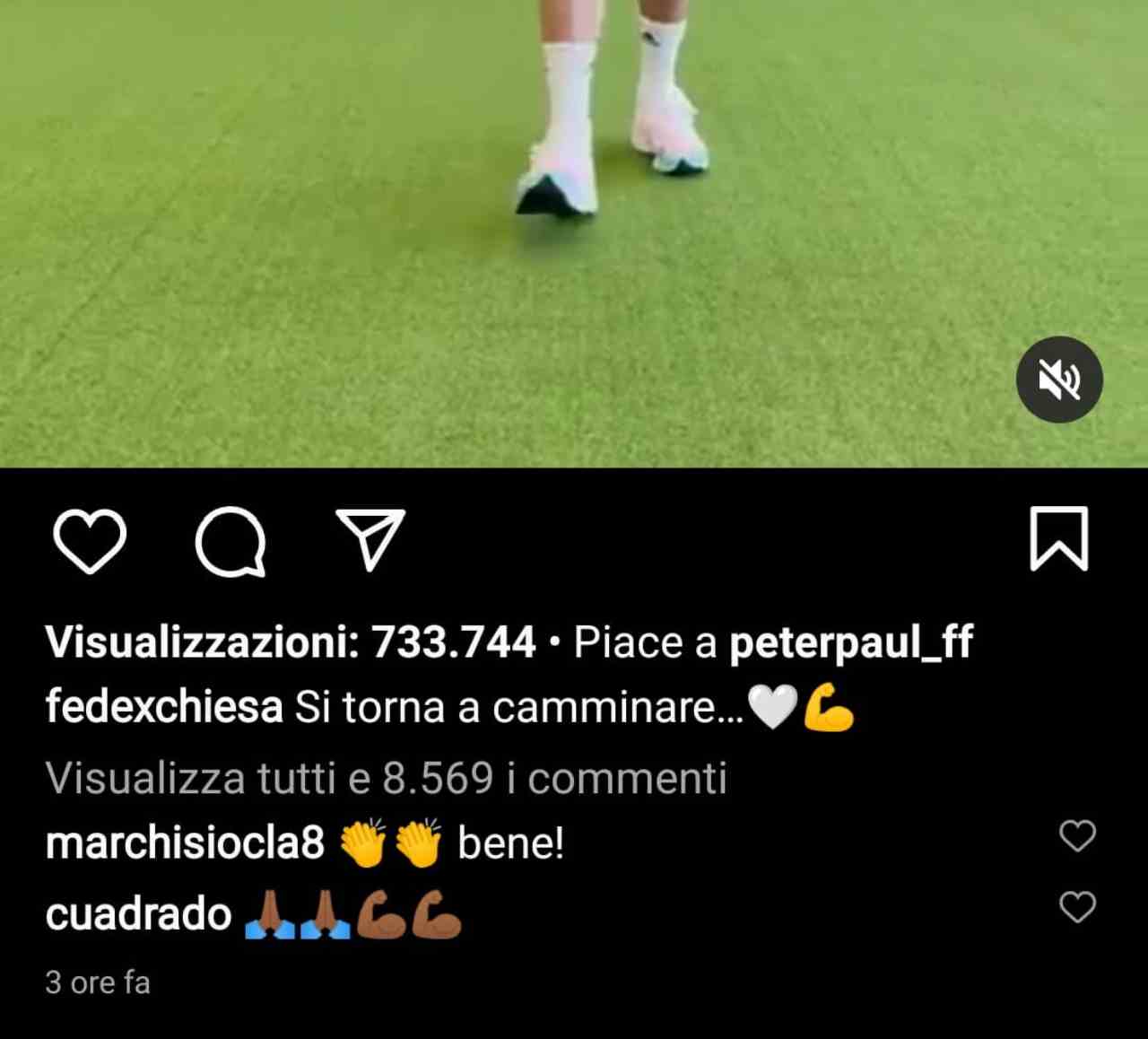1148x1039 pixels.
Task: Save post with the bookmark icon
Action: [x=1058, y=538]
